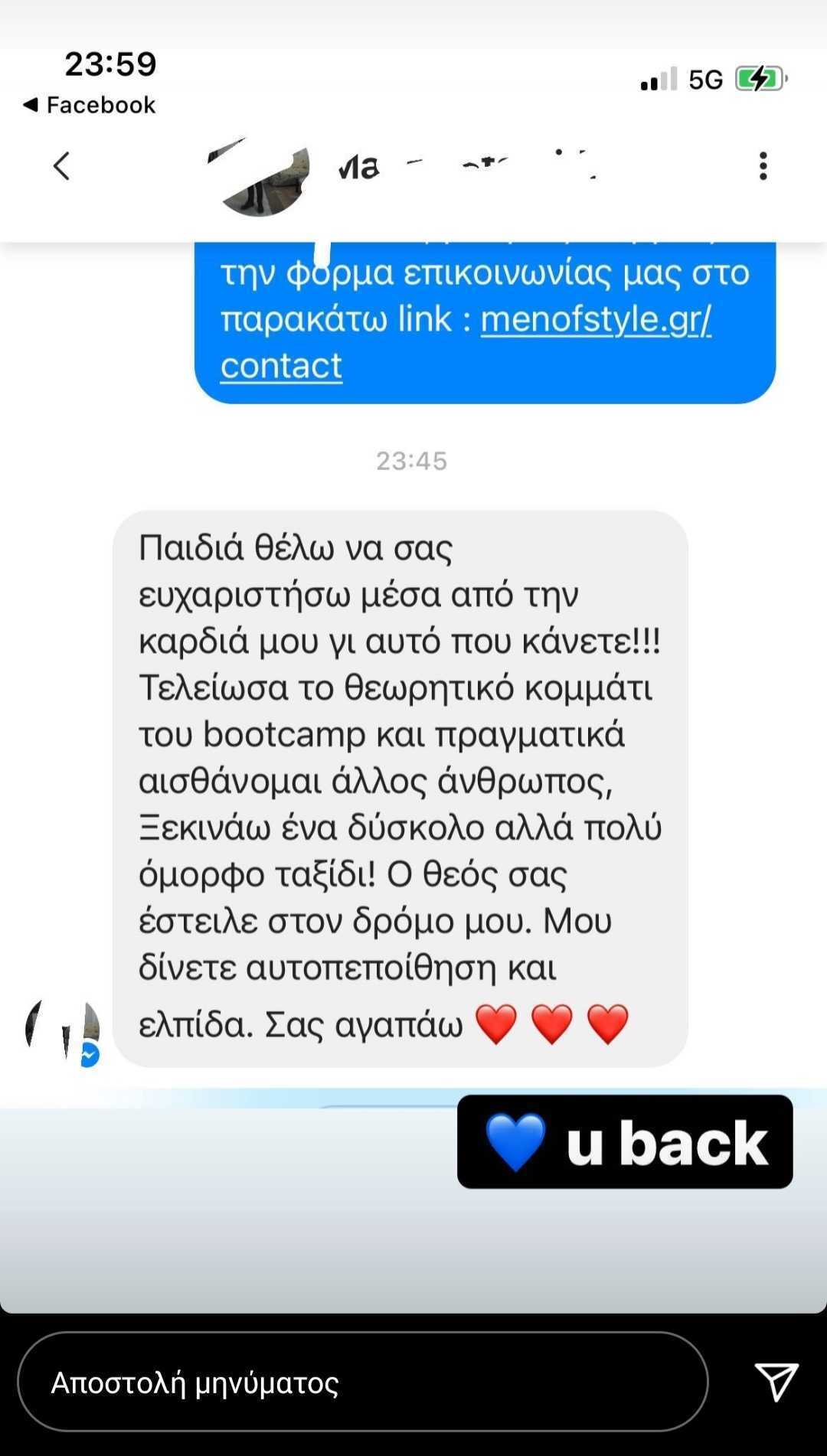This screenshot has height=1456, width=827.
Task: Tap the Αποστολή μηνύματος reply field
Action: pos(362,1382)
